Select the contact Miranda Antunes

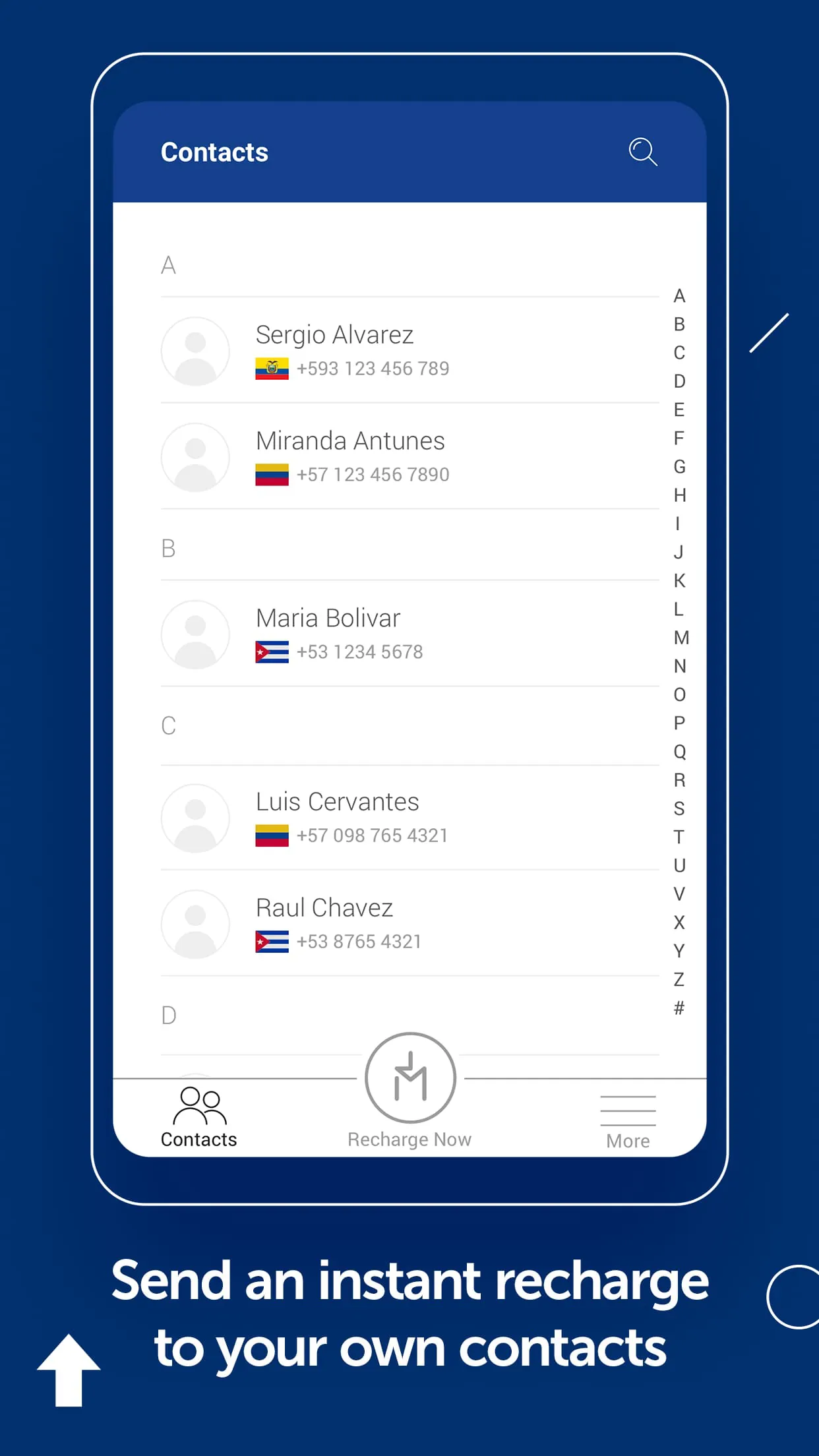(x=349, y=440)
